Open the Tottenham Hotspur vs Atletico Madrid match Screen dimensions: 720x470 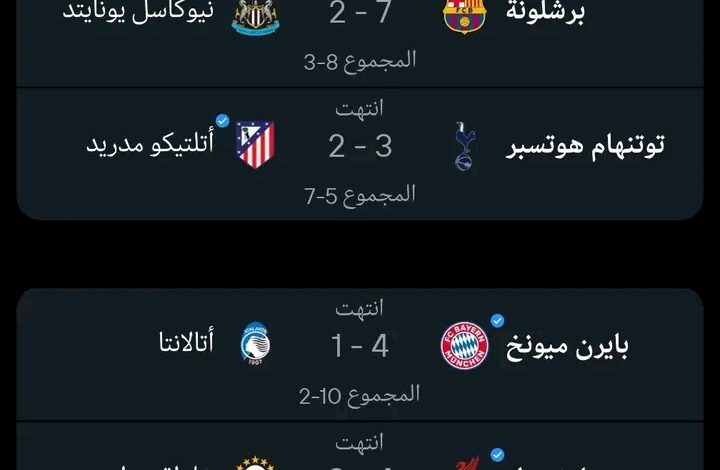click(x=360, y=147)
